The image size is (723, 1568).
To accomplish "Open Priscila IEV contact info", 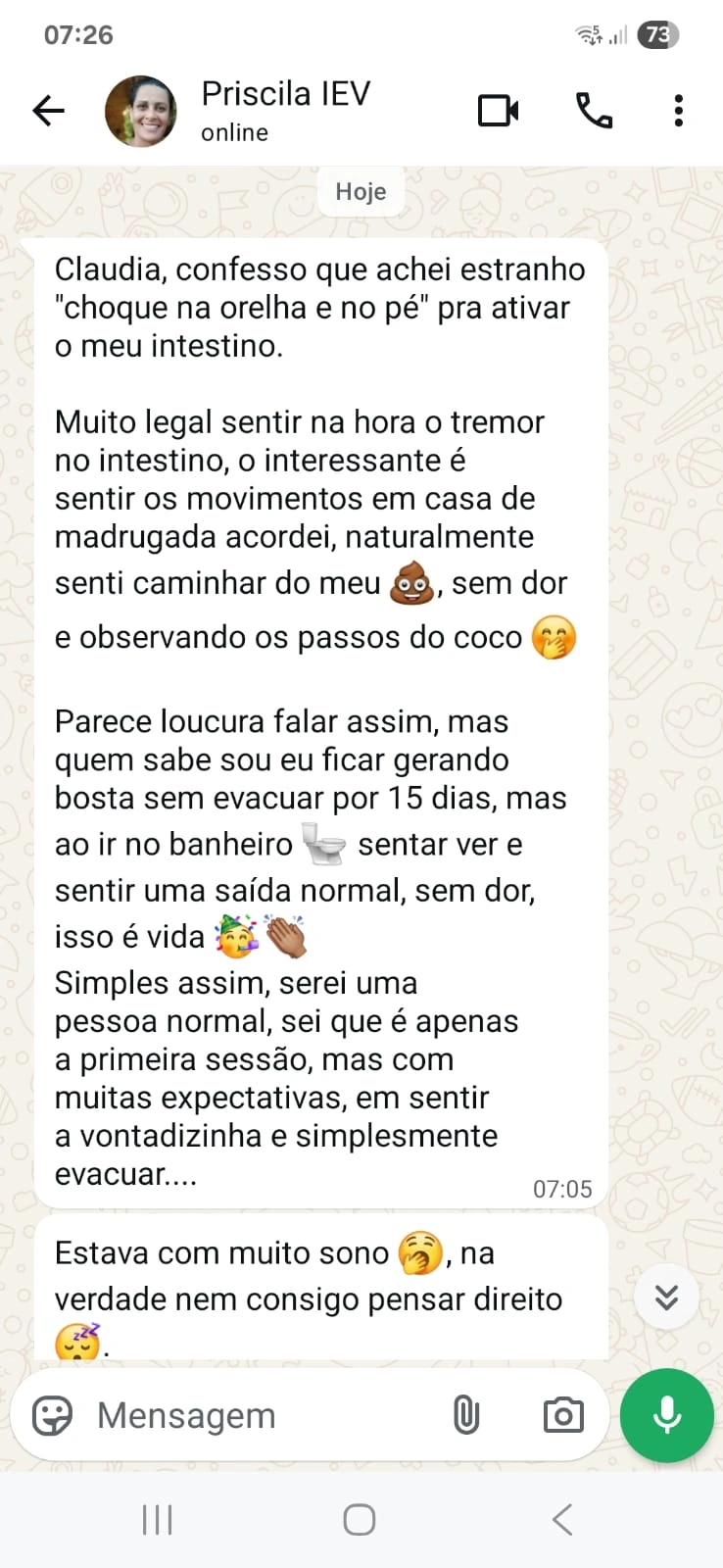I will [x=285, y=110].
